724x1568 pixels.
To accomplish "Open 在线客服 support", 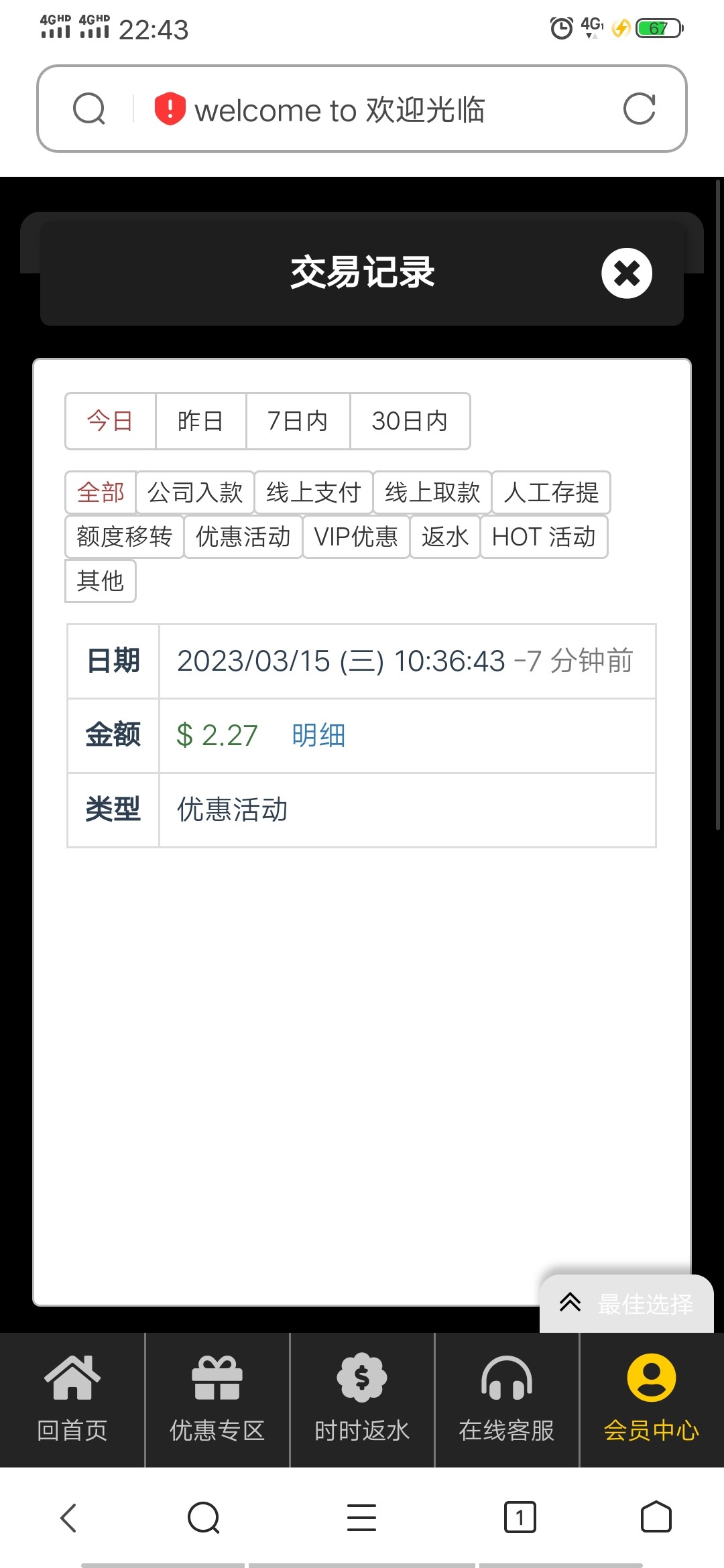I will point(507,1399).
